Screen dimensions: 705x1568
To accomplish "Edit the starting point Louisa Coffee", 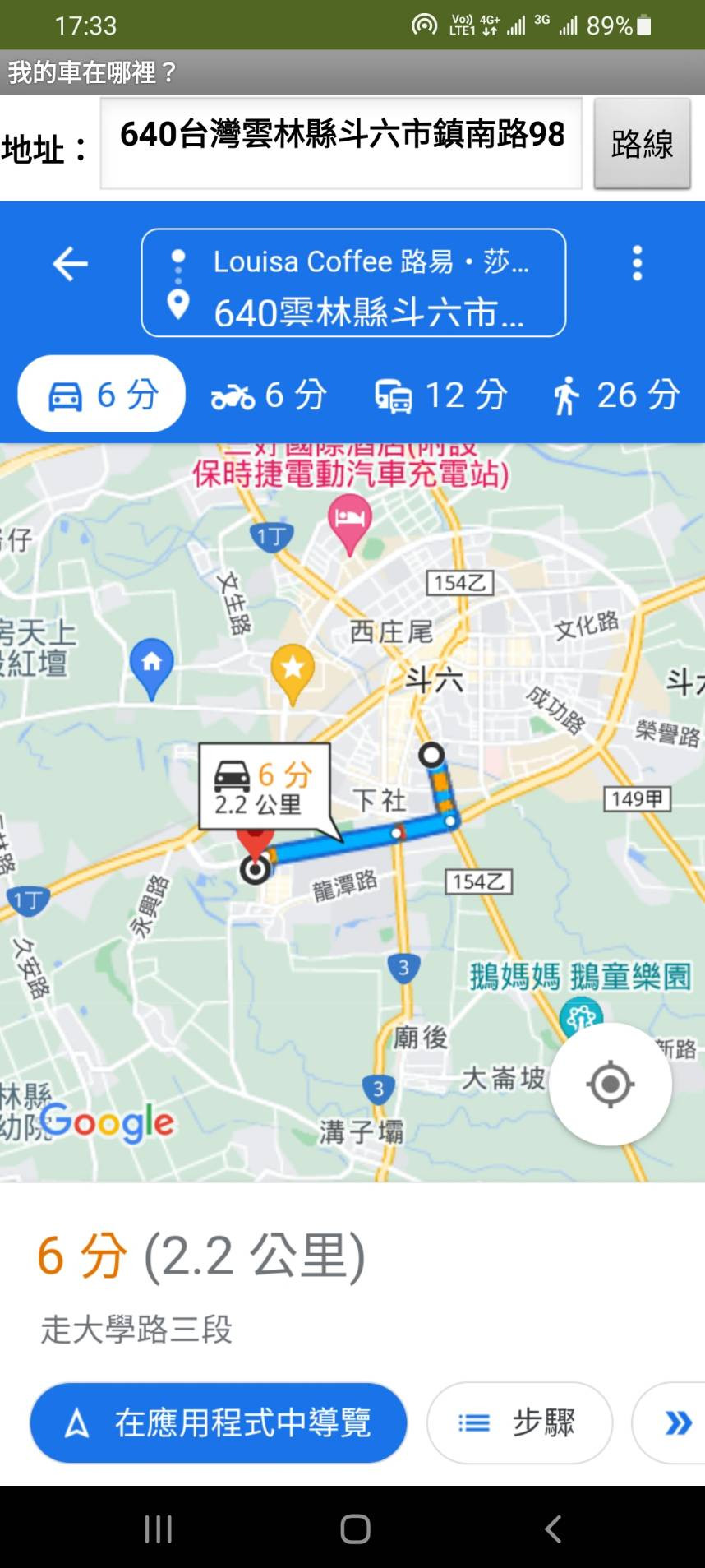I will [x=370, y=261].
